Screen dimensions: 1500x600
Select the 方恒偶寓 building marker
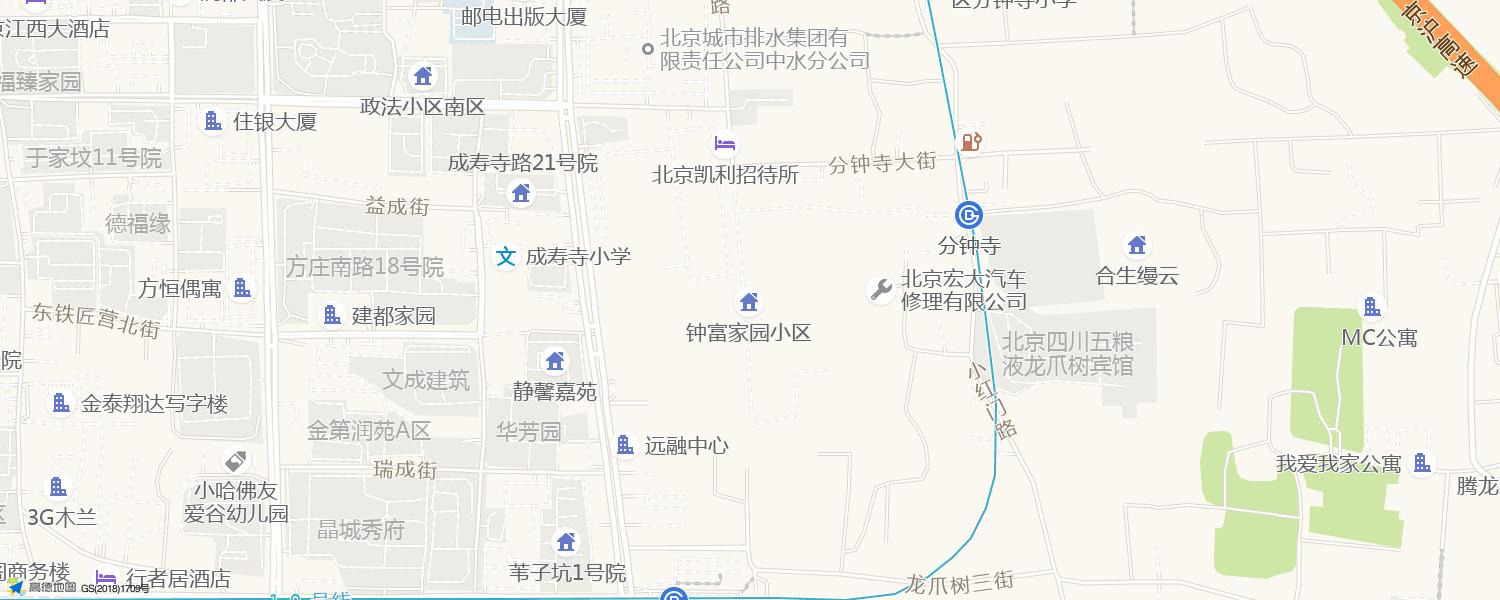242,289
